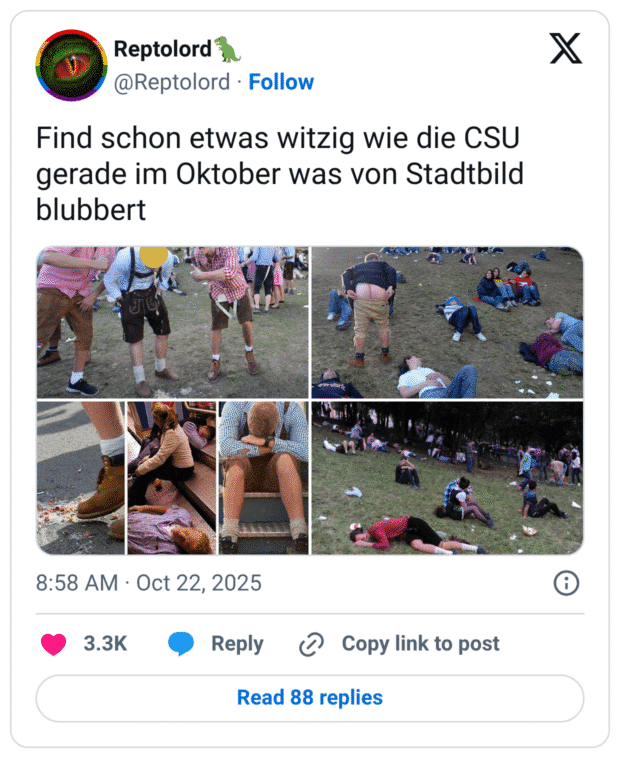620x758 pixels.
Task: Open the @Reptolord handle
Action: pyautogui.click(x=172, y=82)
